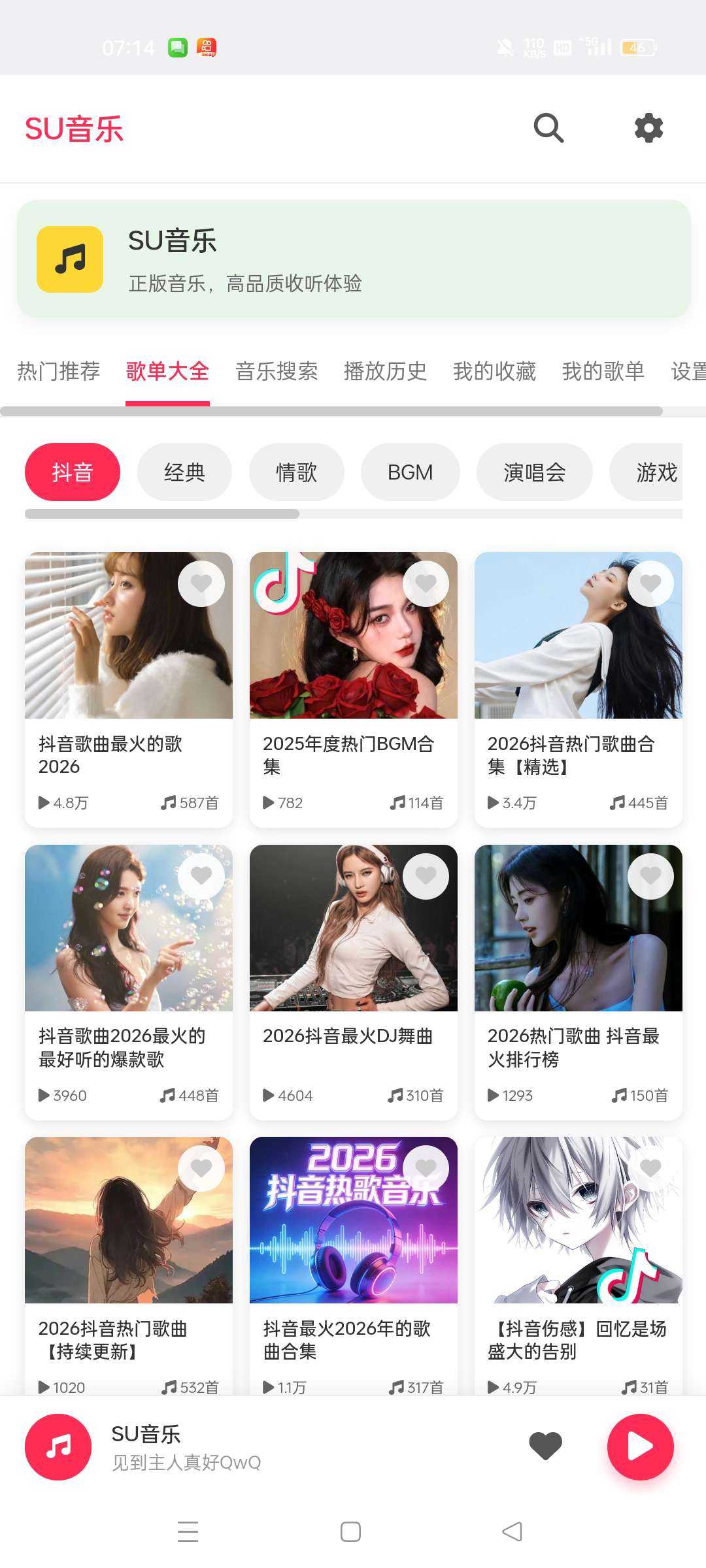The height and width of the screenshot is (1568, 706).
Task: Open the 我的歌单 tab
Action: [603, 371]
